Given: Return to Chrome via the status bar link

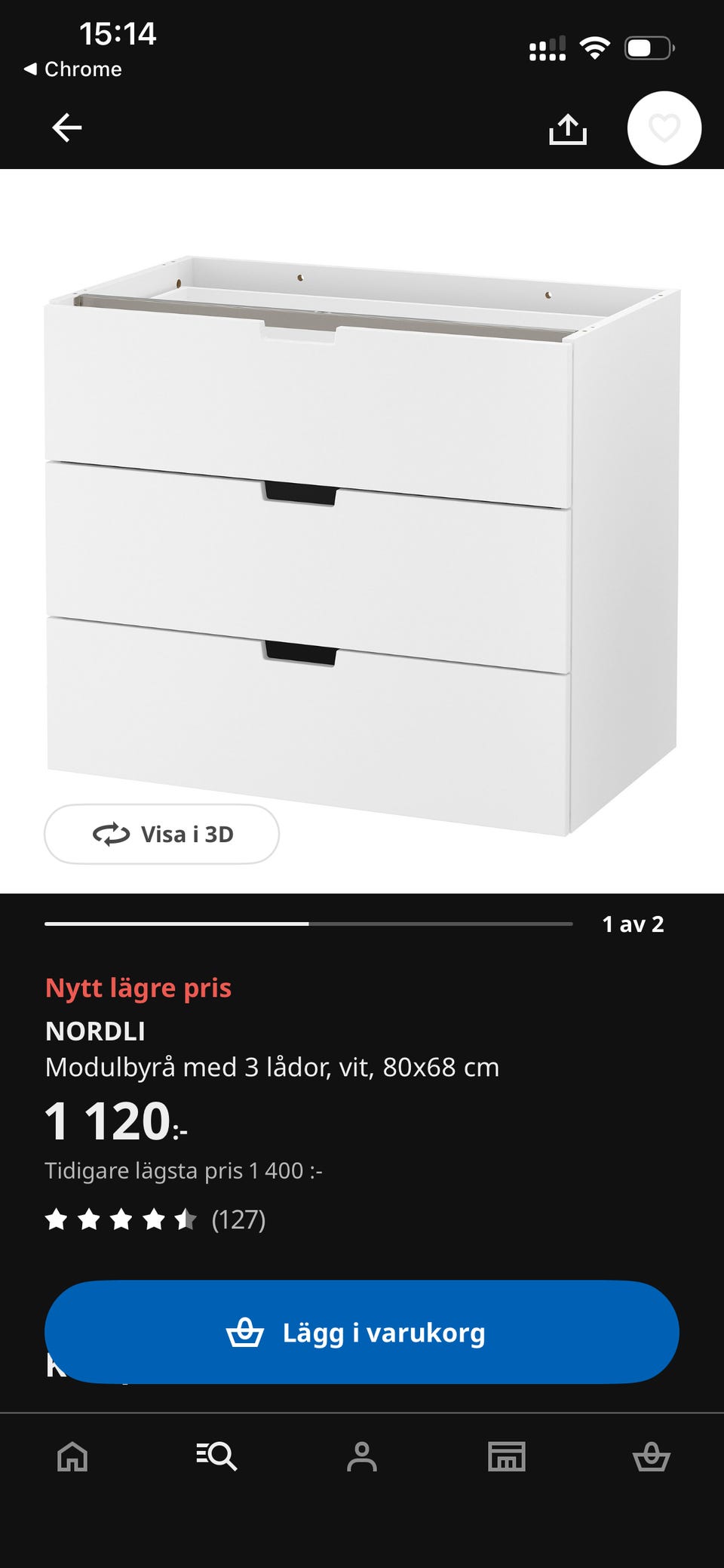Looking at the screenshot, I should [73, 69].
